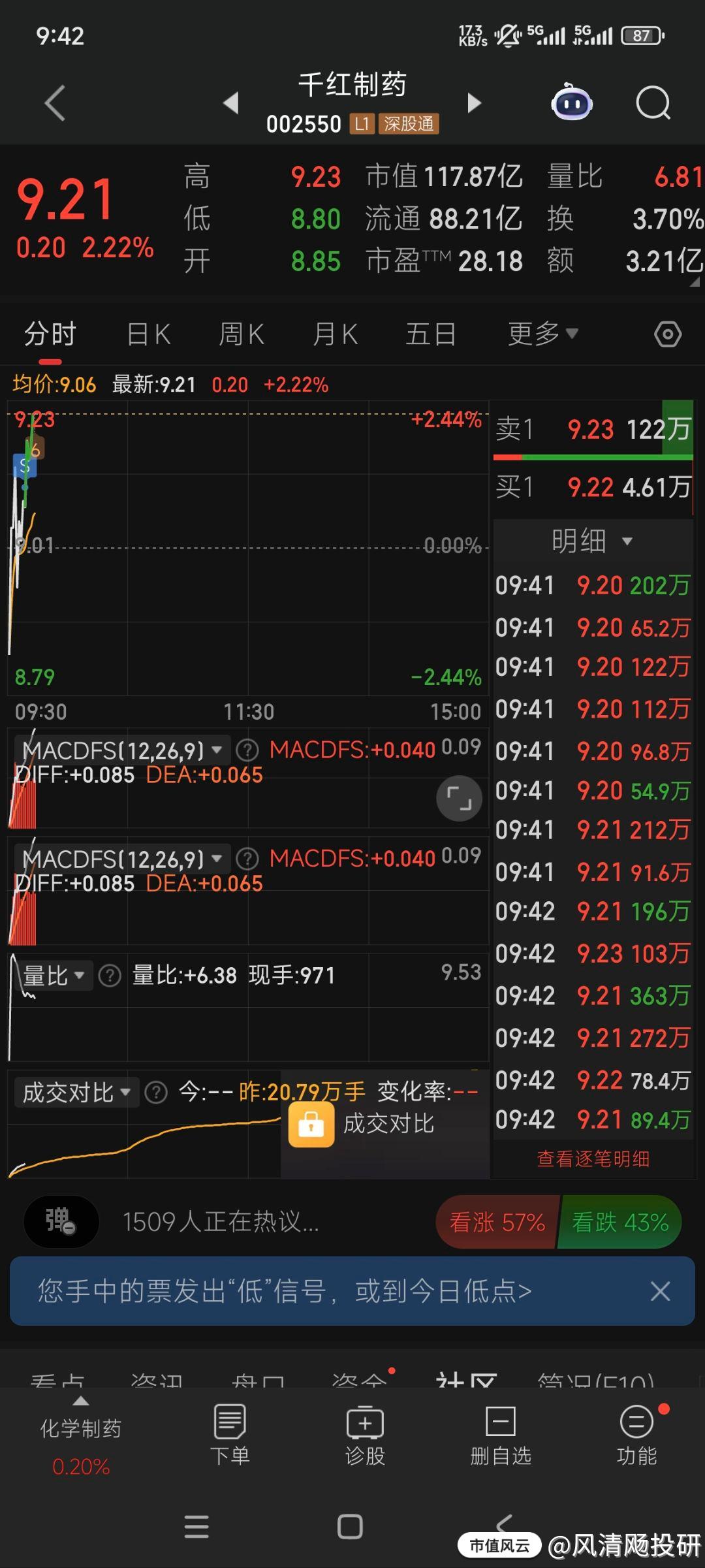Go back using the top-left arrow
Viewport: 705px width, 1568px height.
55,103
